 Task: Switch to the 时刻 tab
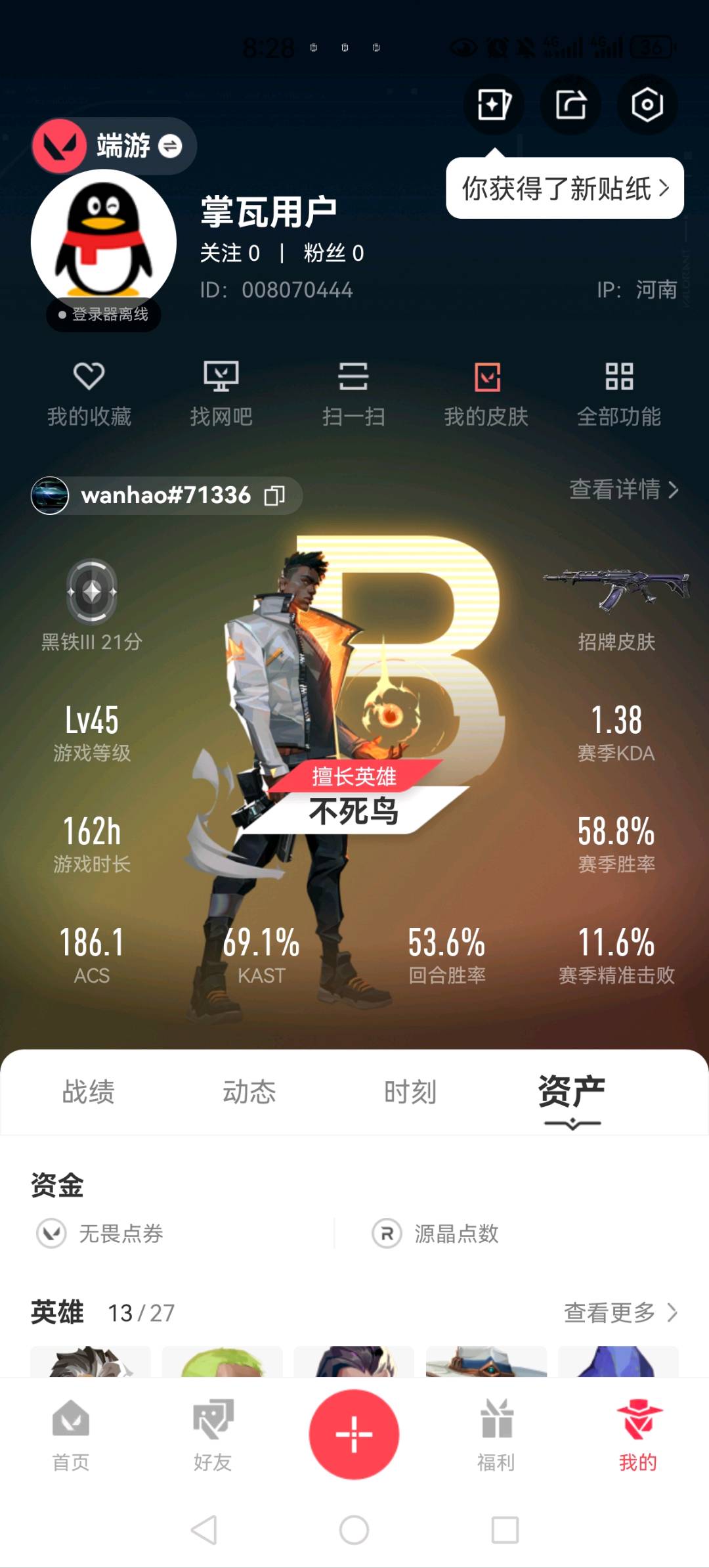[x=410, y=1092]
